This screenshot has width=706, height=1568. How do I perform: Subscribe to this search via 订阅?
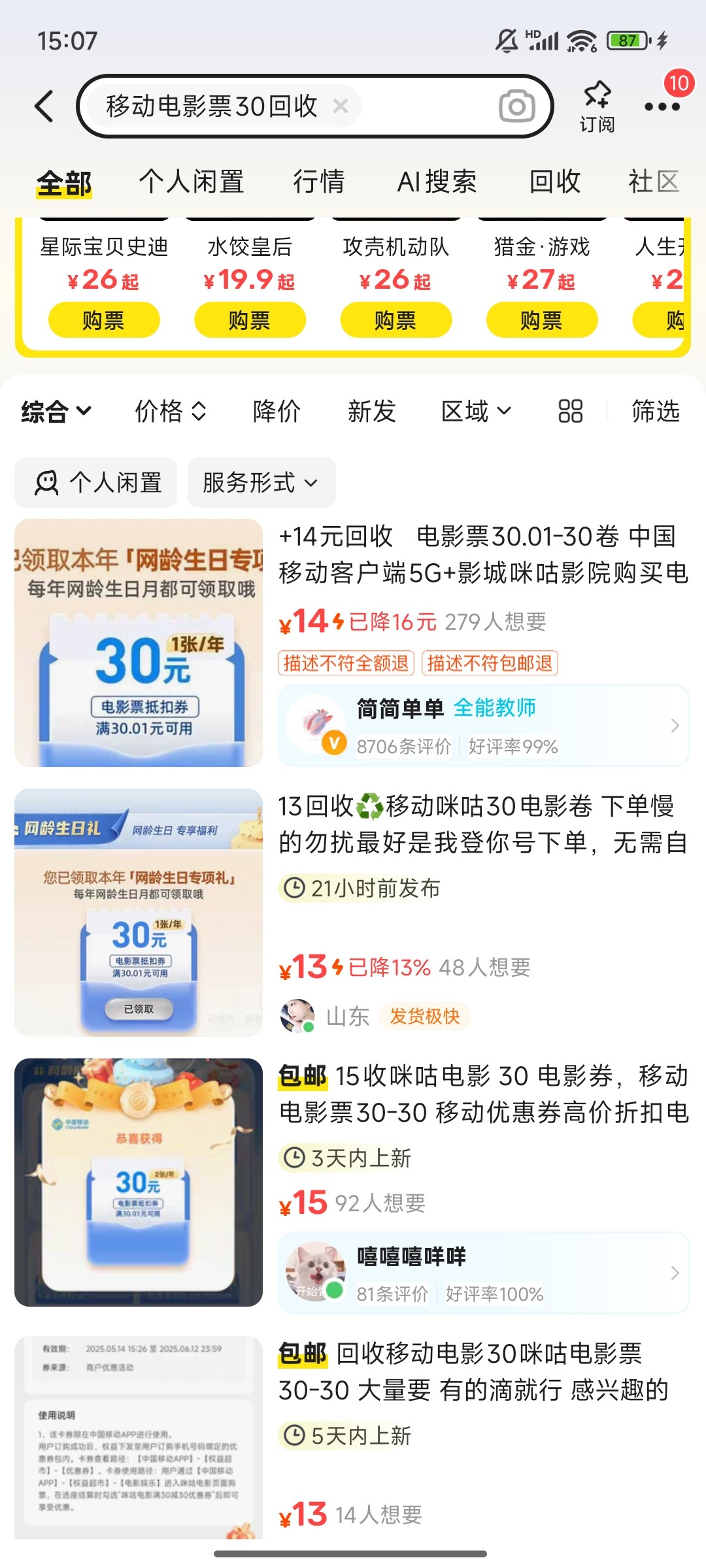(597, 106)
